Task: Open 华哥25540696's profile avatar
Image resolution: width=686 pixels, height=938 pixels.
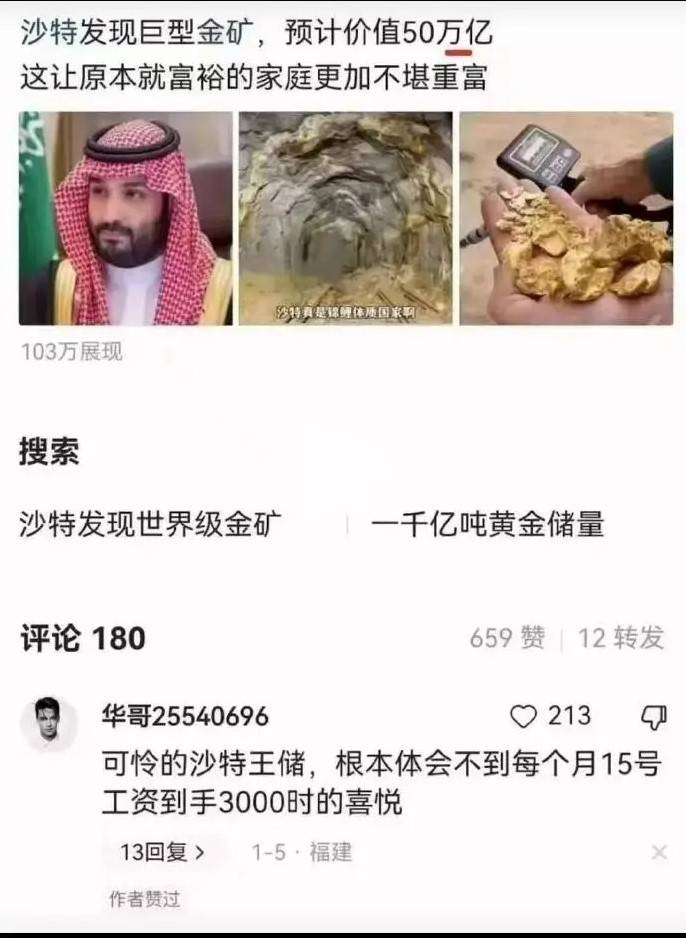Action: [x=49, y=724]
